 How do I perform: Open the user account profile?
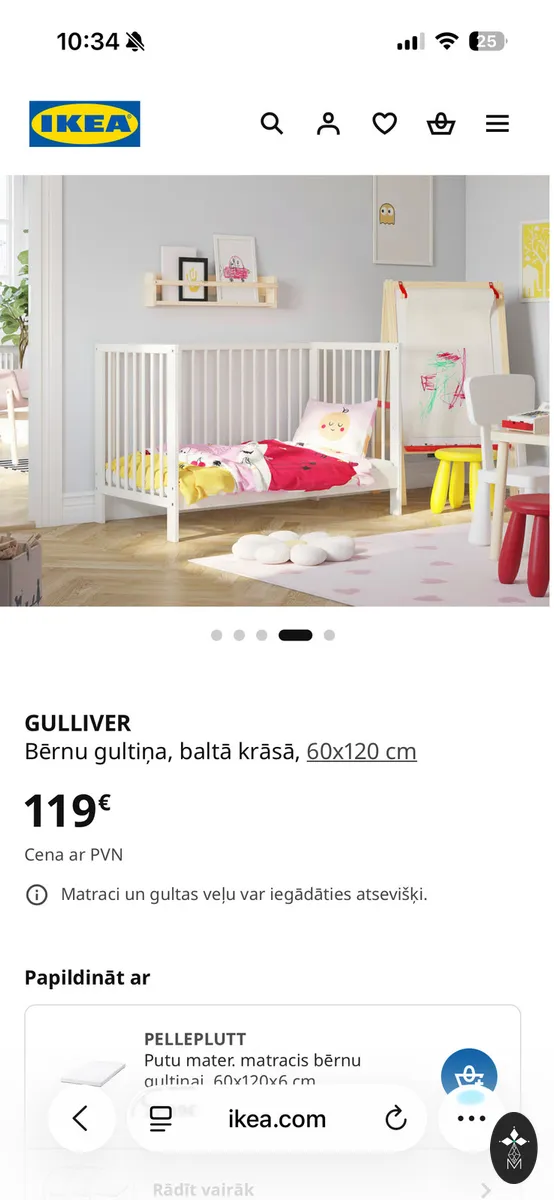[x=328, y=123]
